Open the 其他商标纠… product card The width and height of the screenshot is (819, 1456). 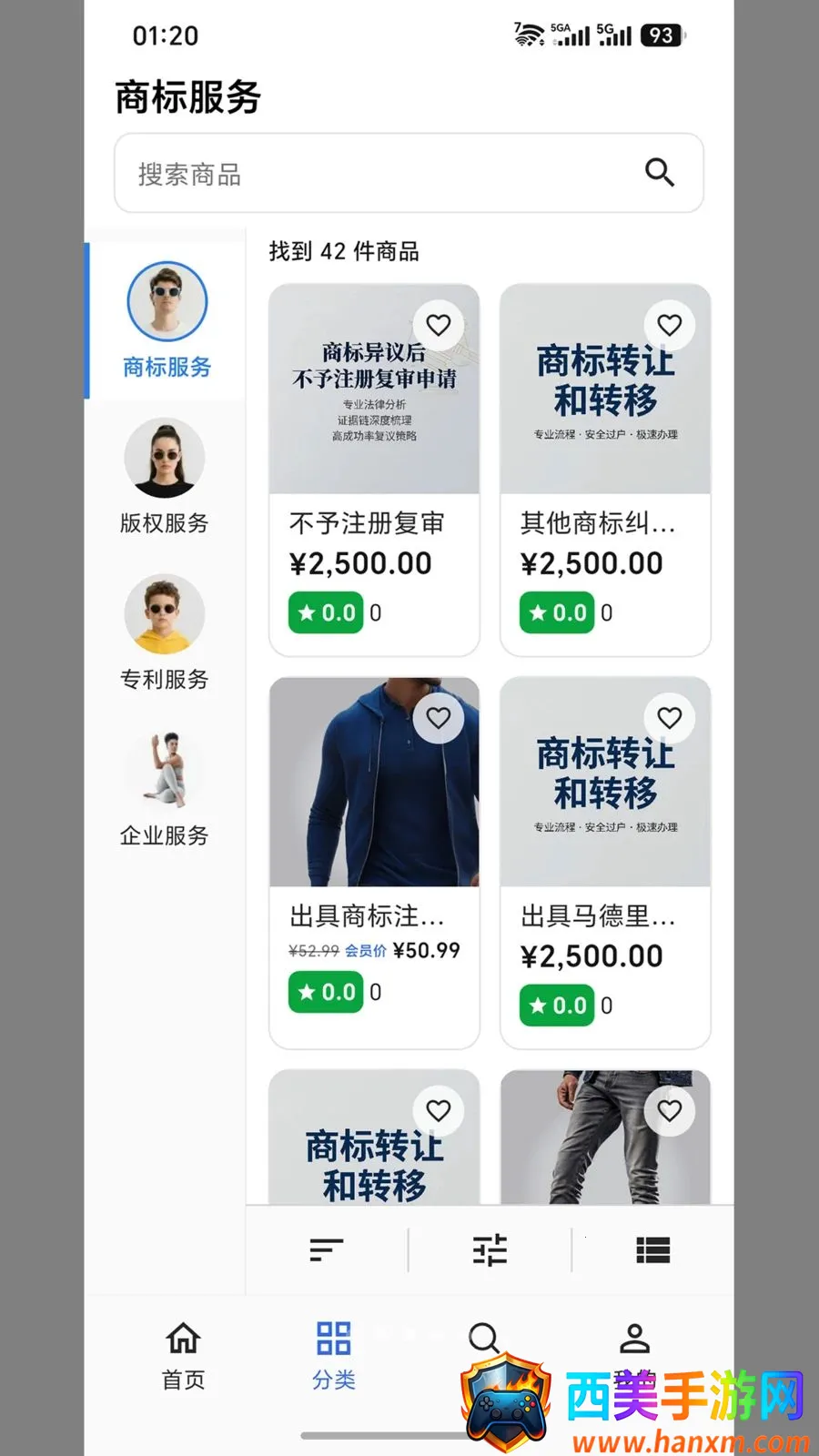605,470
